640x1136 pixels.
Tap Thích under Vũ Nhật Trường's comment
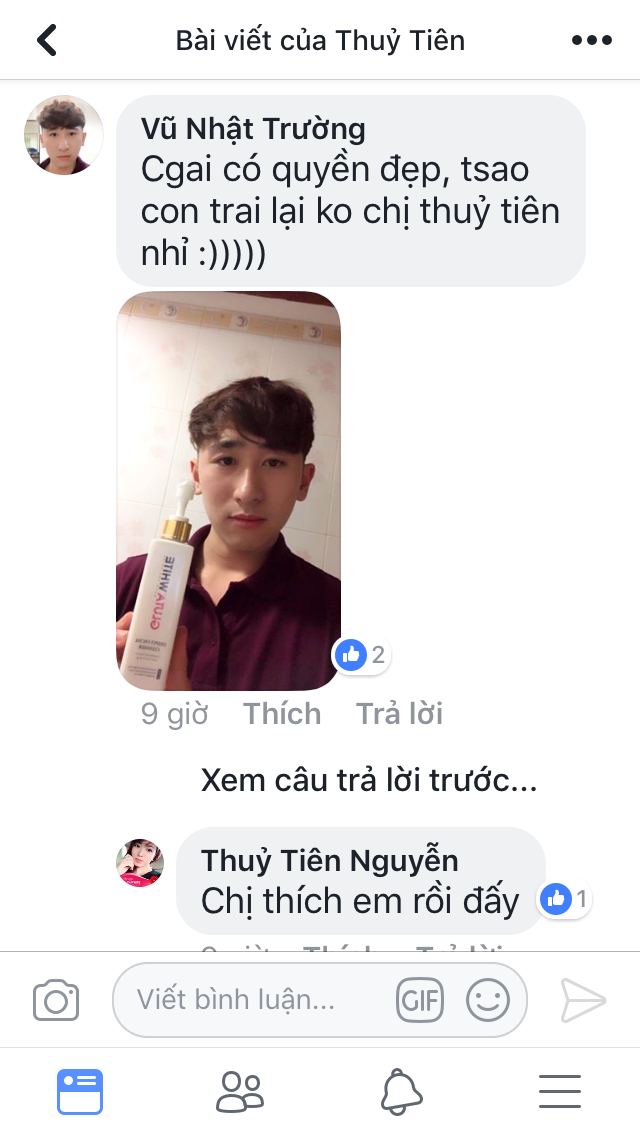(x=282, y=714)
